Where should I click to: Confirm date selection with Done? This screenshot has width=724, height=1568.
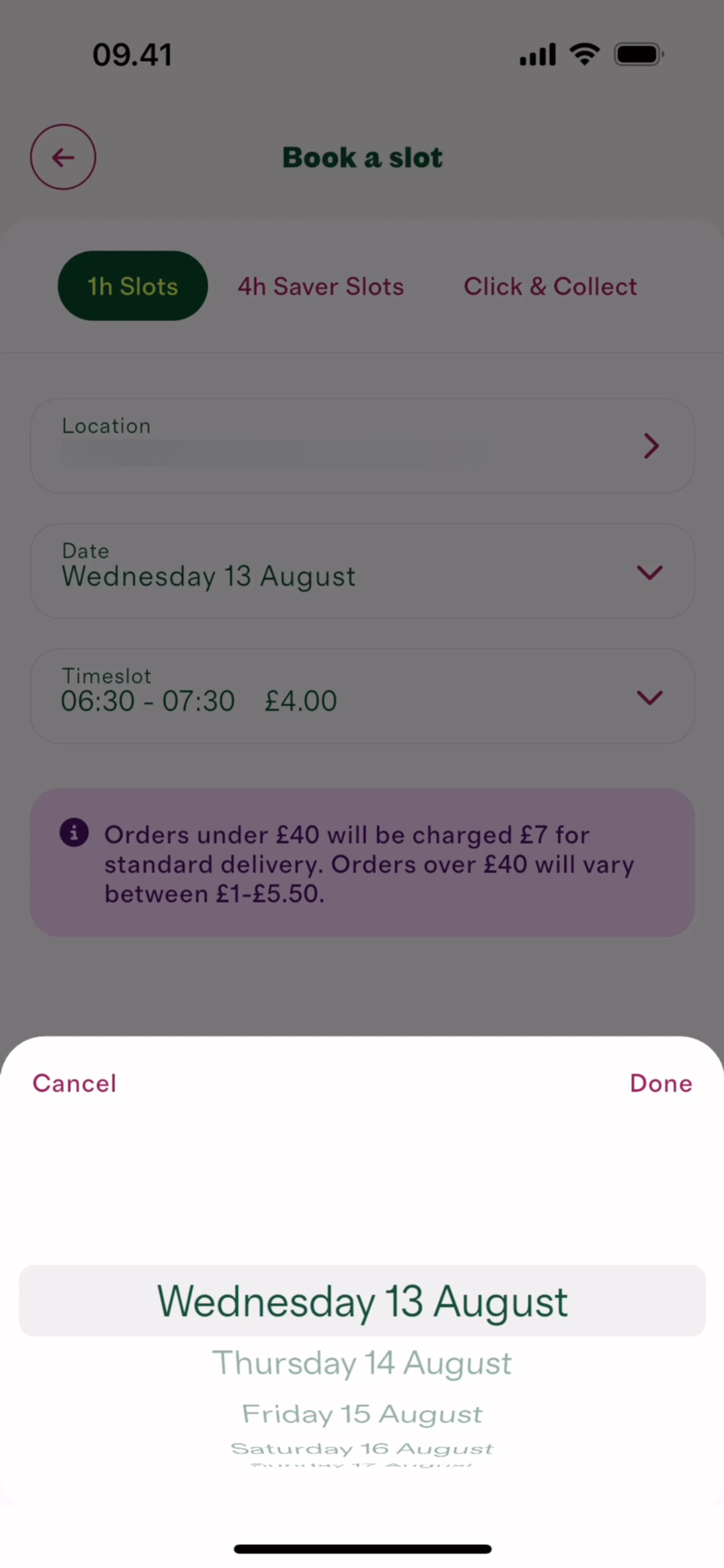[x=661, y=1084]
